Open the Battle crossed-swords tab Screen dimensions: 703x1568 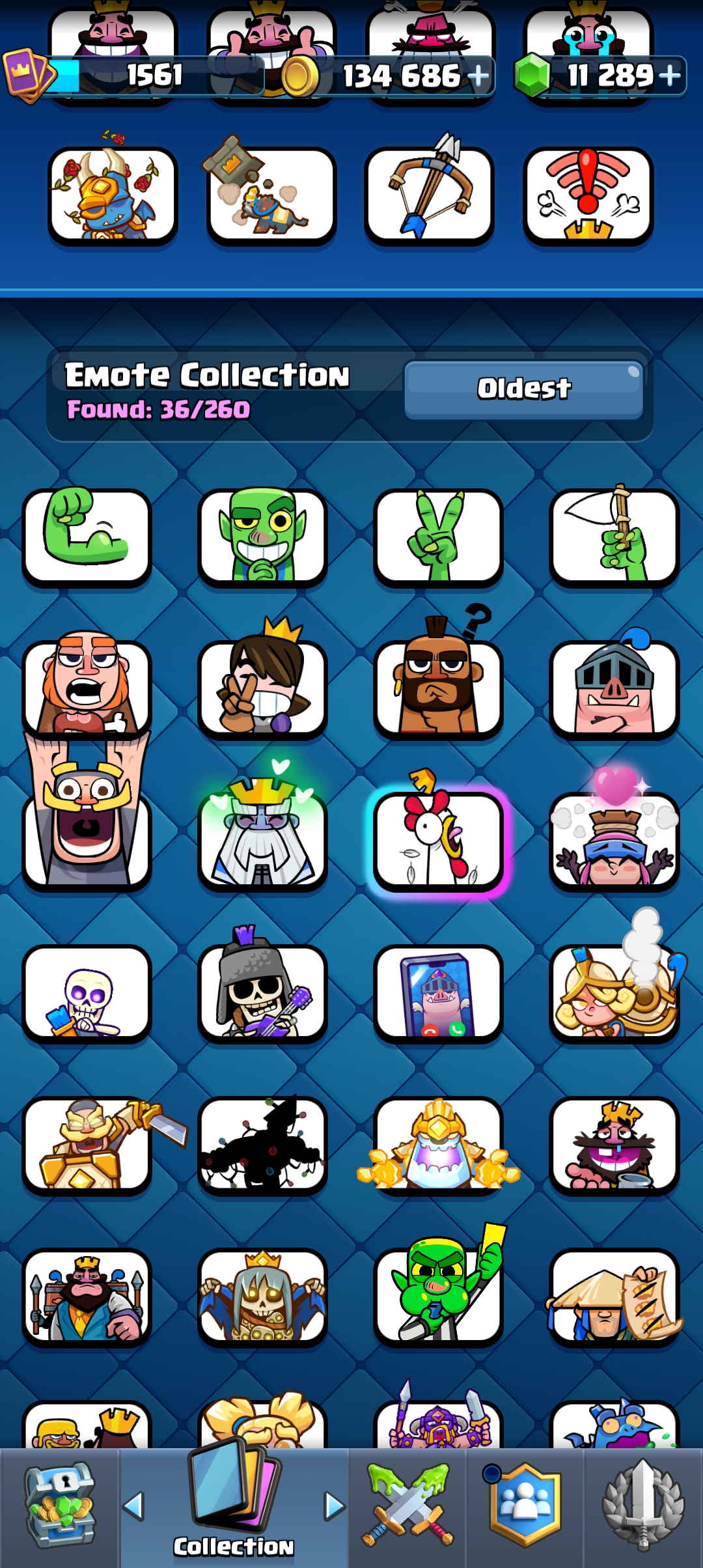[408, 1505]
